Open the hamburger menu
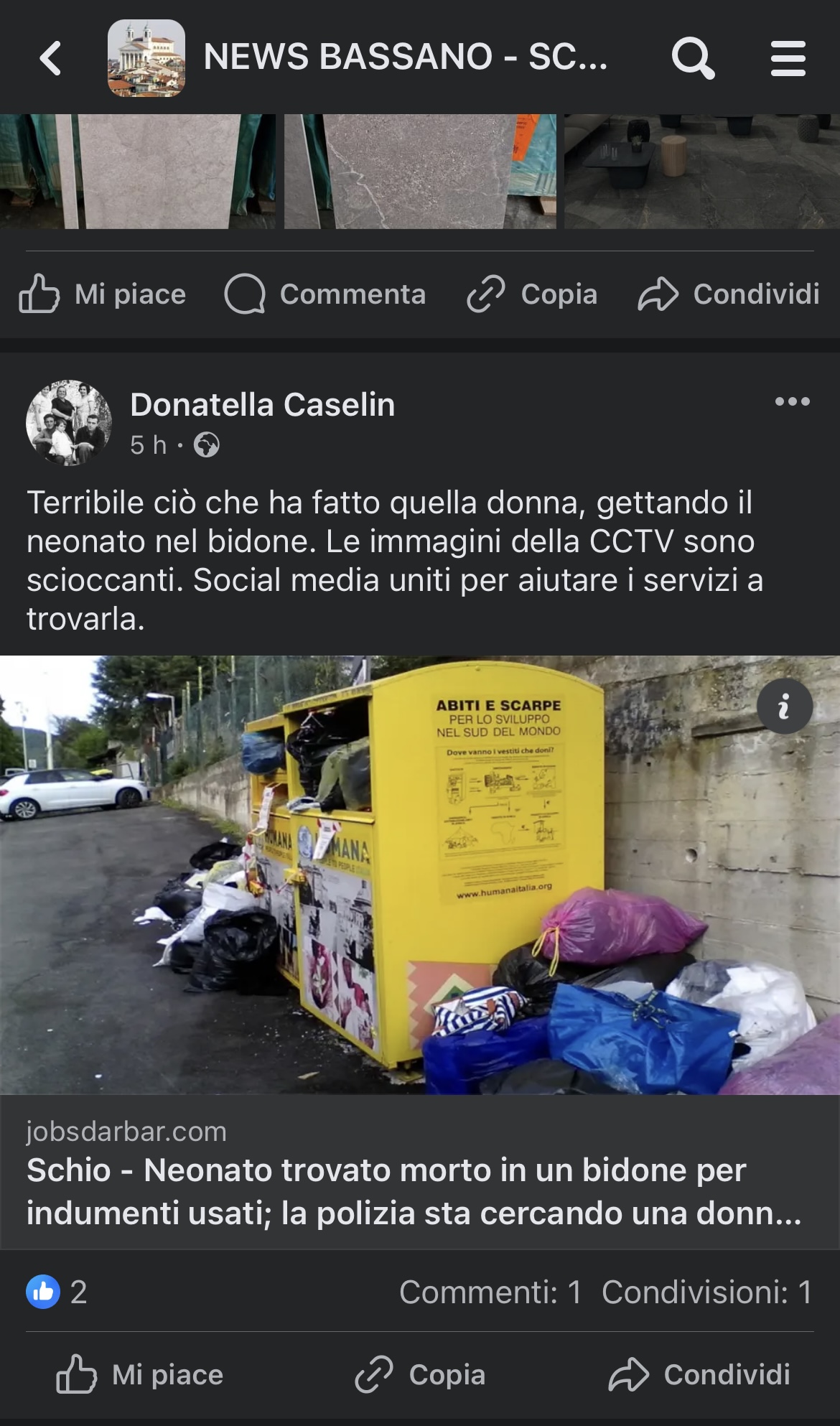The width and height of the screenshot is (840, 1426). point(788,58)
